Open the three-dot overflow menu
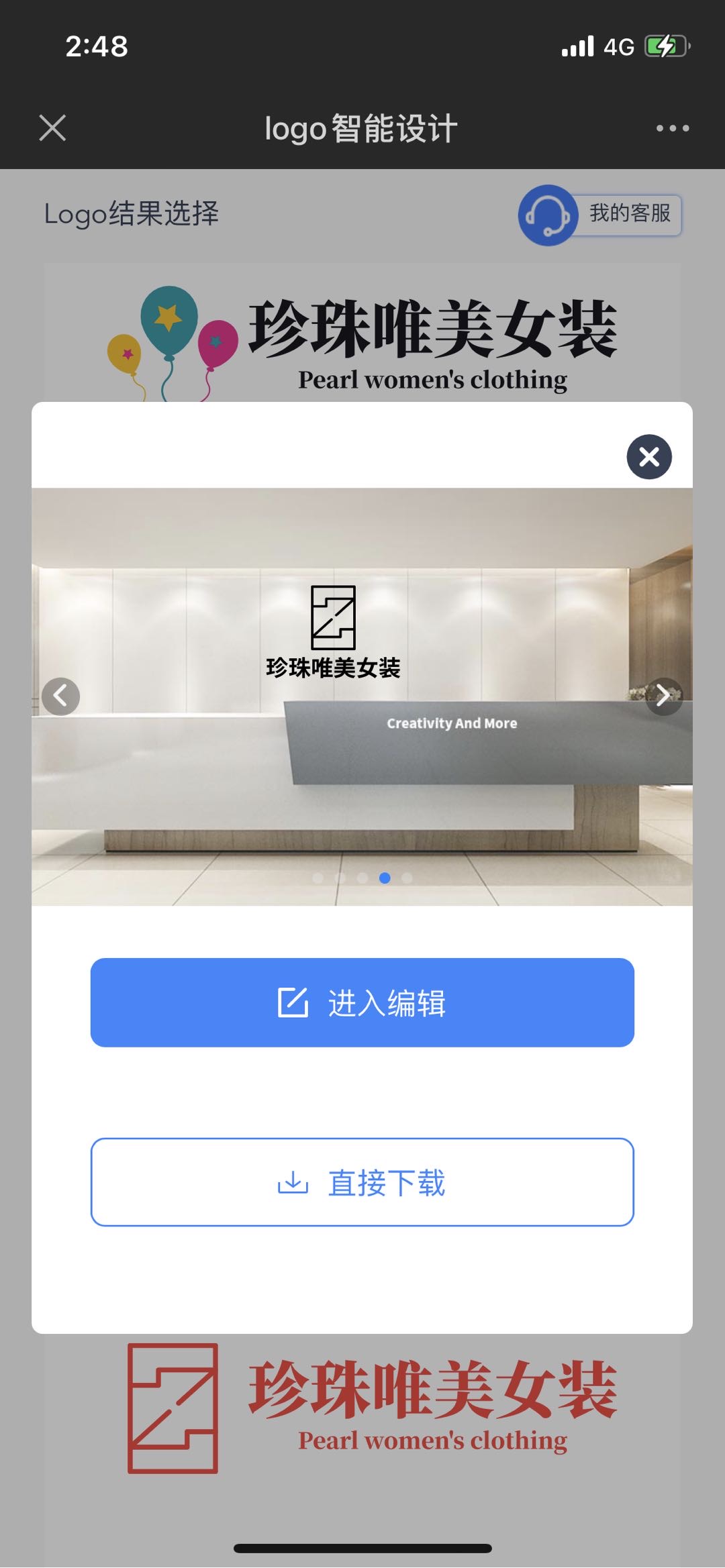The image size is (725, 1568). click(x=672, y=127)
